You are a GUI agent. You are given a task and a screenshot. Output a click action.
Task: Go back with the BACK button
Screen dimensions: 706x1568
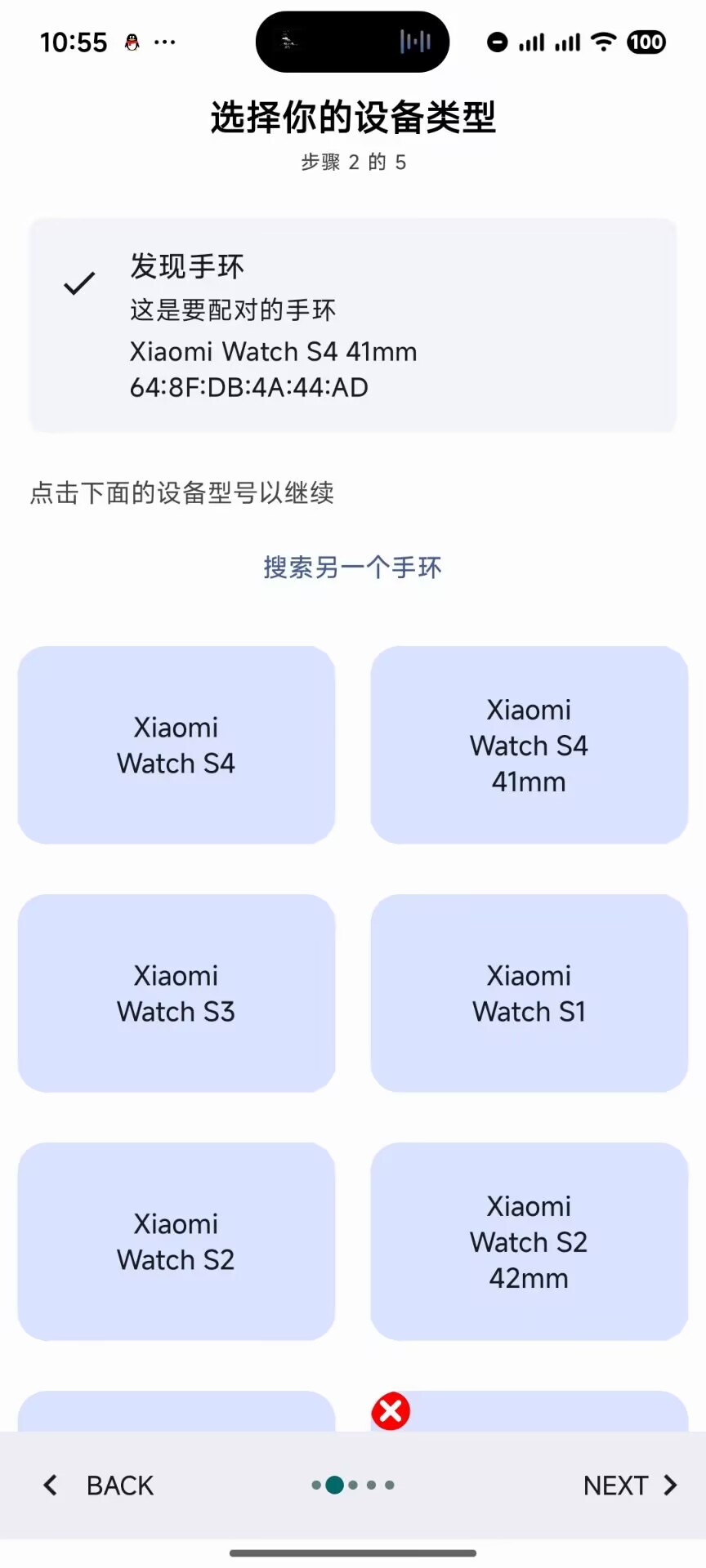[x=98, y=1485]
